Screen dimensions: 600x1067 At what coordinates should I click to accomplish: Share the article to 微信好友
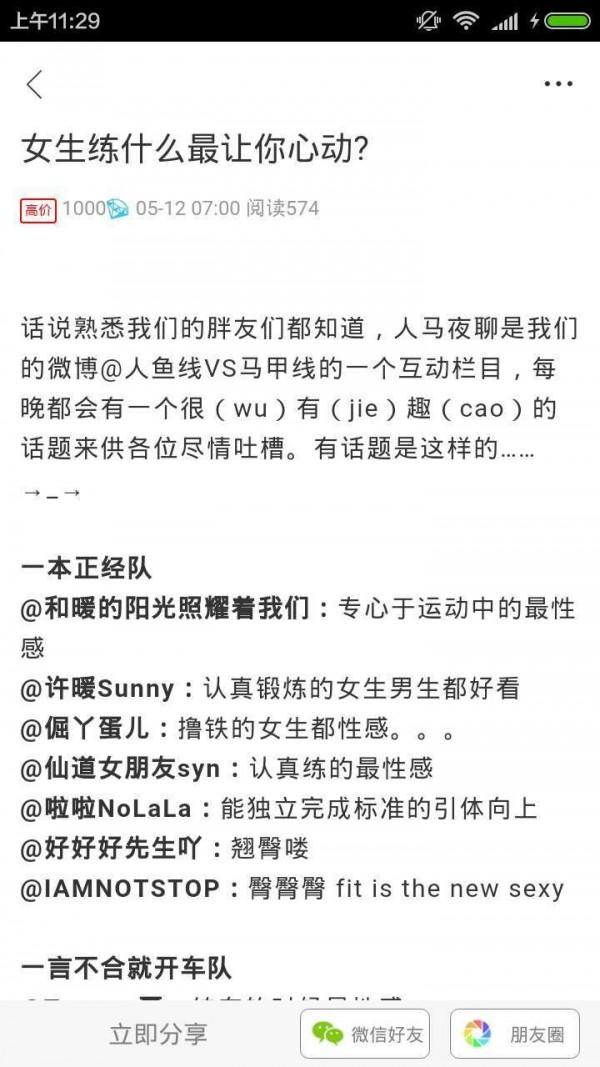368,1034
